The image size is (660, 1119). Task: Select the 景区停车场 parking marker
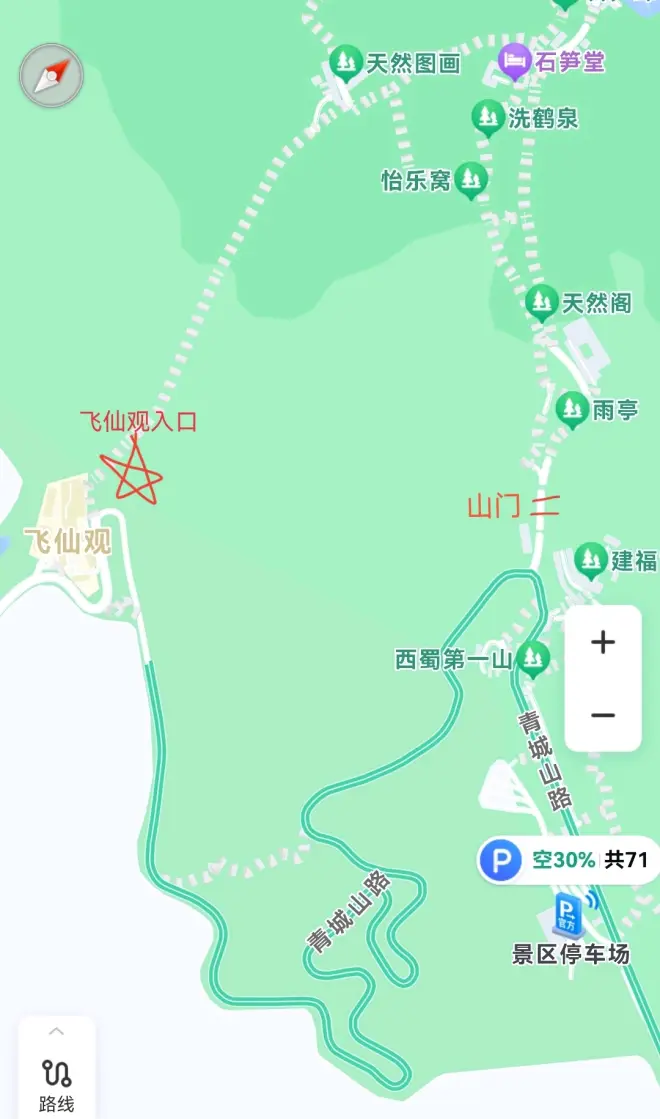[x=567, y=911]
